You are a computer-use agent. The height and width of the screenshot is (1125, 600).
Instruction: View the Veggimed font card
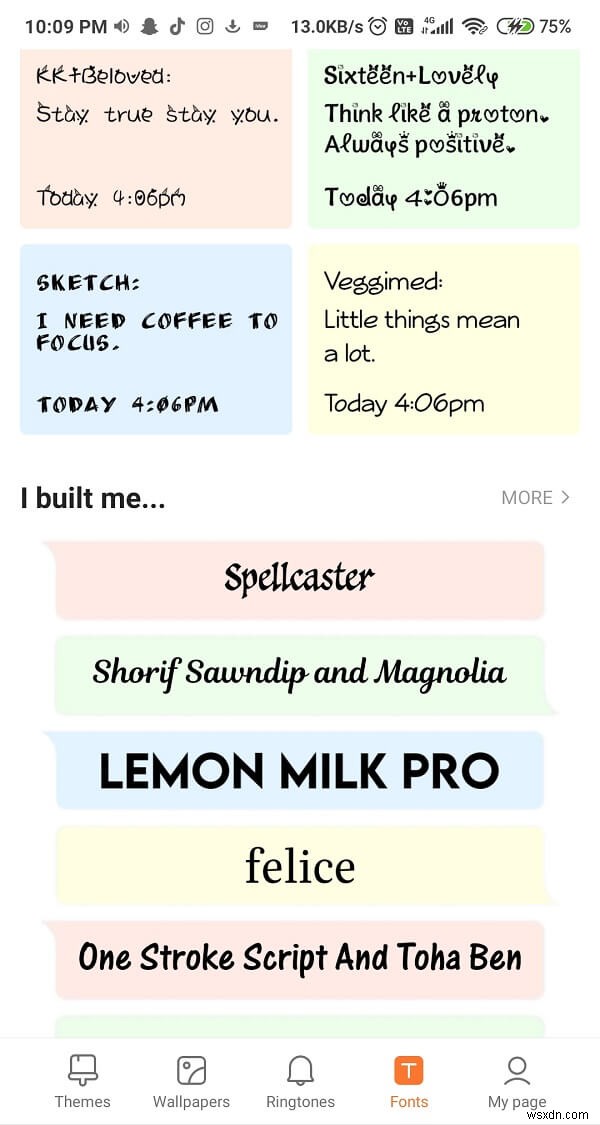443,340
